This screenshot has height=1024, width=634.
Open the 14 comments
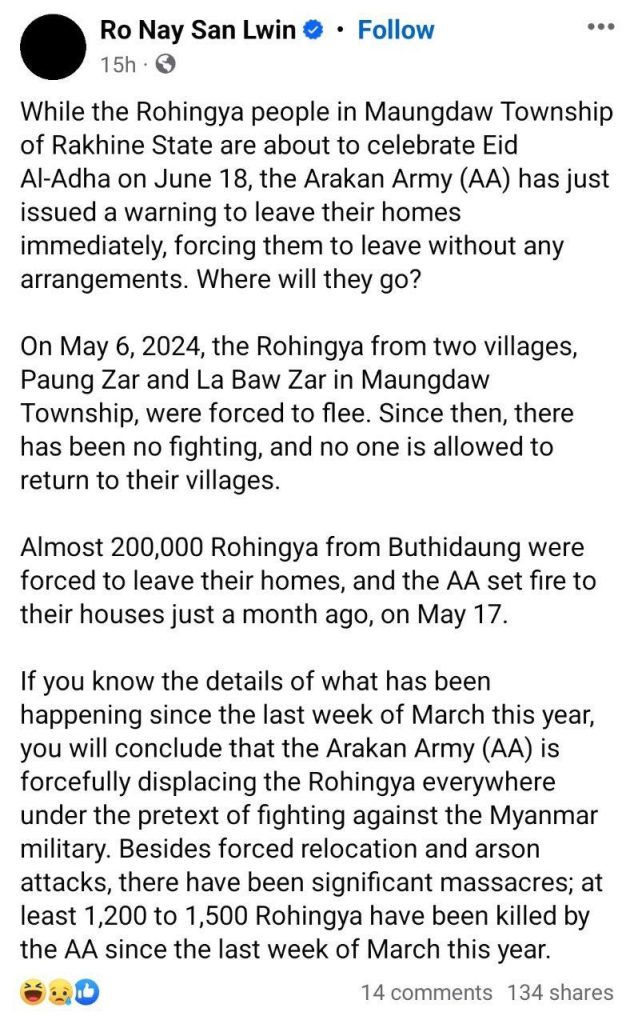[427, 992]
